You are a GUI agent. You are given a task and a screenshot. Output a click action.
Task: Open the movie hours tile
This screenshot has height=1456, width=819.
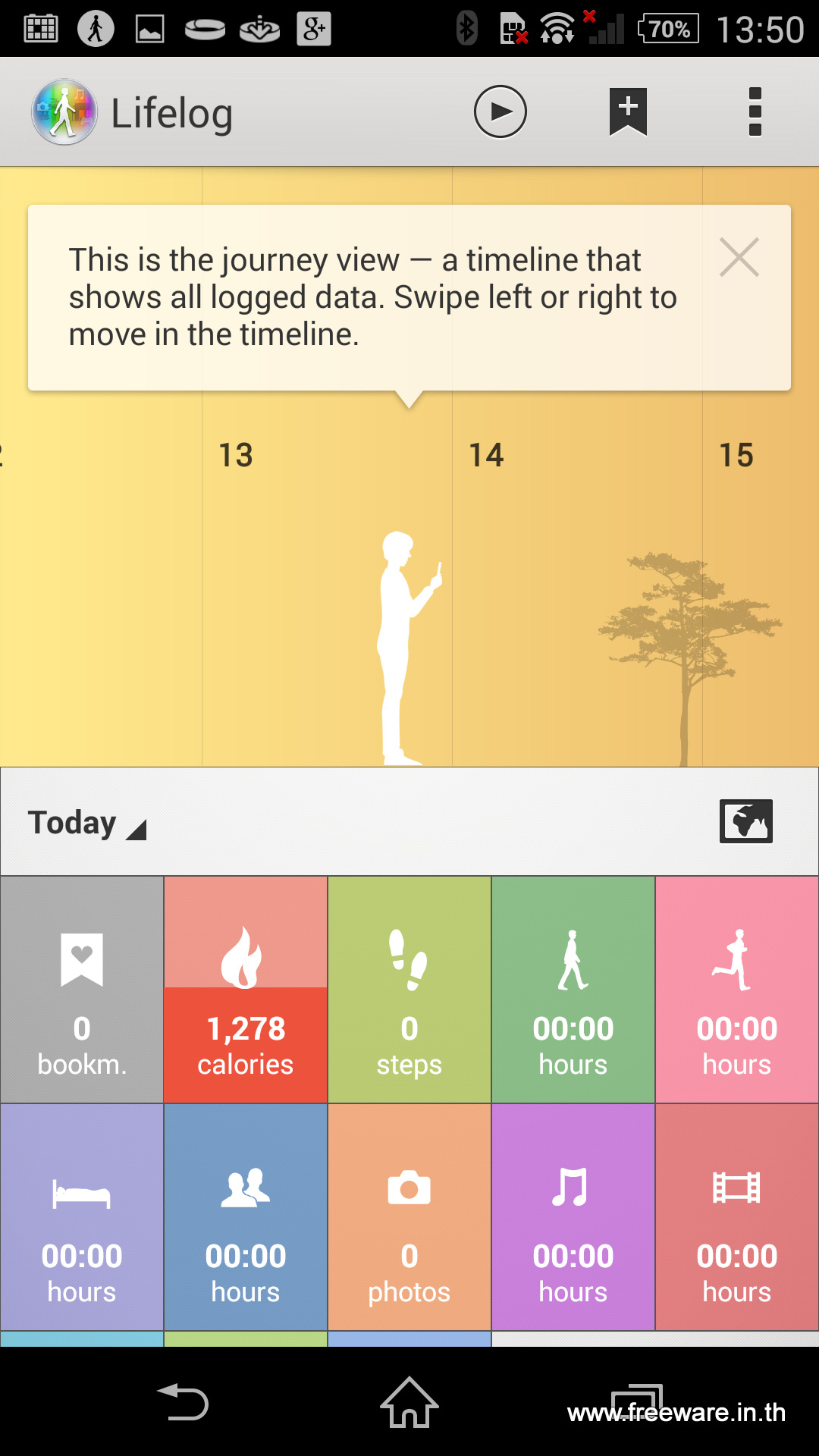tap(737, 1217)
